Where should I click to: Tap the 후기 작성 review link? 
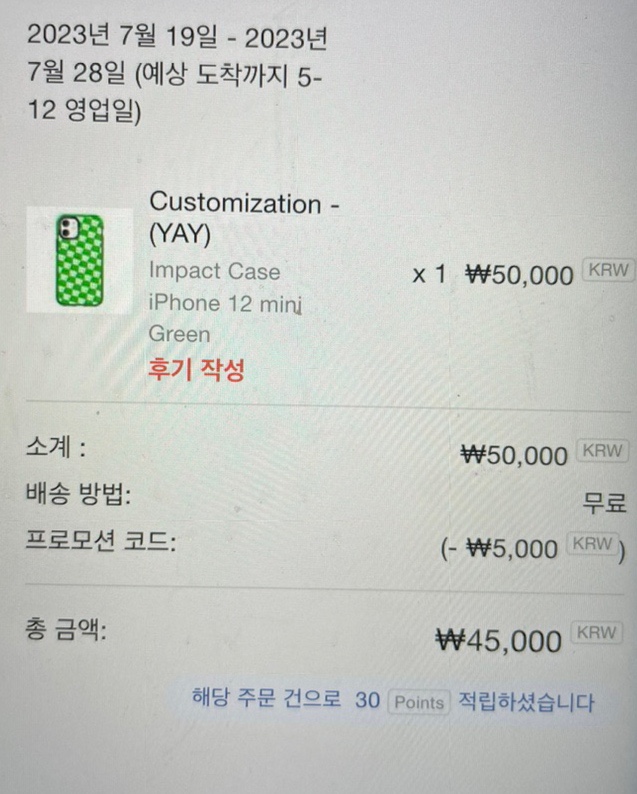click(196, 370)
